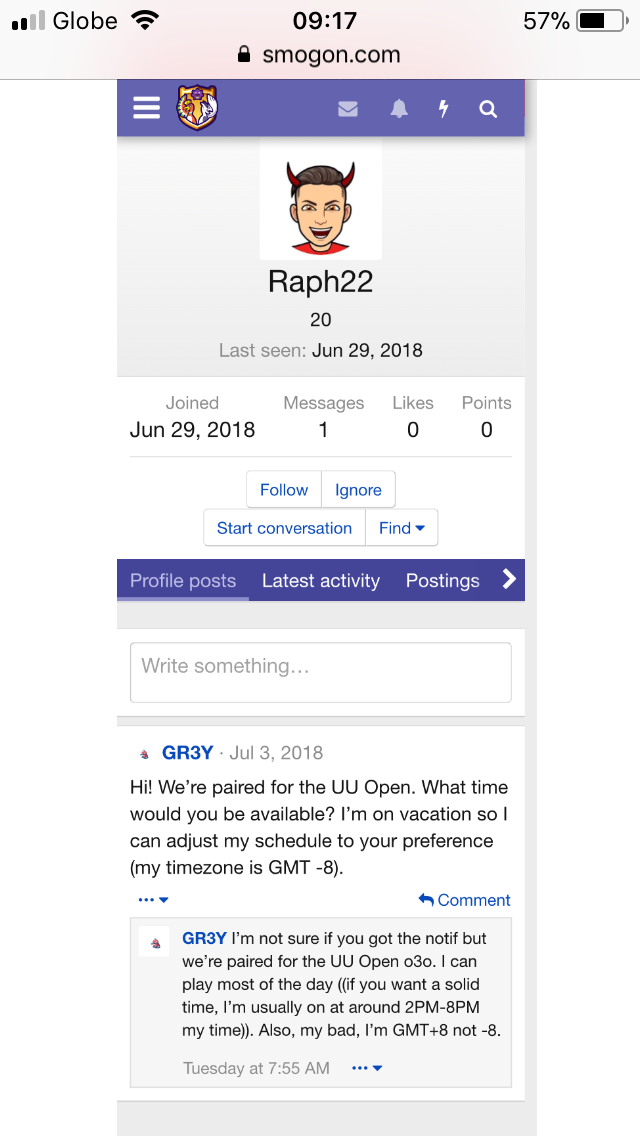Open the search magnifier
Image resolution: width=640 pixels, height=1136 pixels.
(489, 109)
